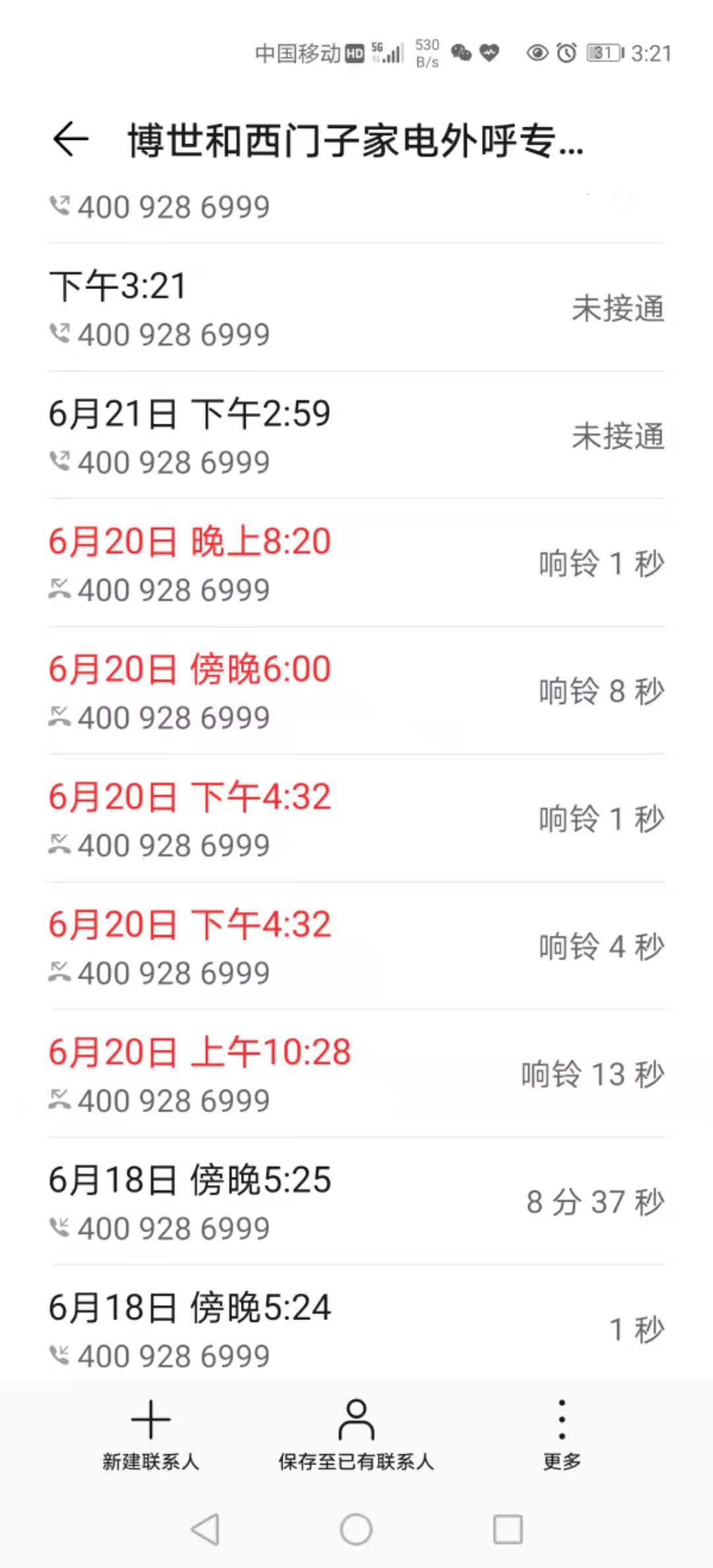Screen dimensions: 713x1568
Task: Tap the 6月20日 晚上8:20 missed call
Action: (x=356, y=564)
